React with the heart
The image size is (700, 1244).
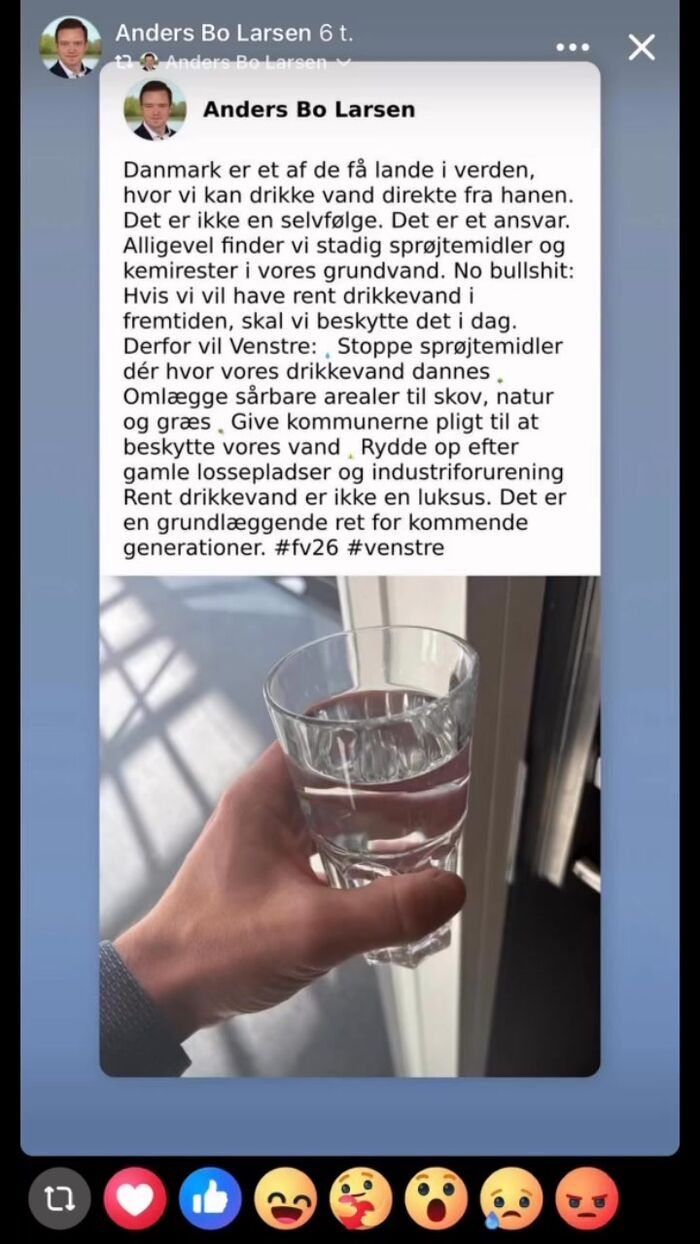point(135,1198)
